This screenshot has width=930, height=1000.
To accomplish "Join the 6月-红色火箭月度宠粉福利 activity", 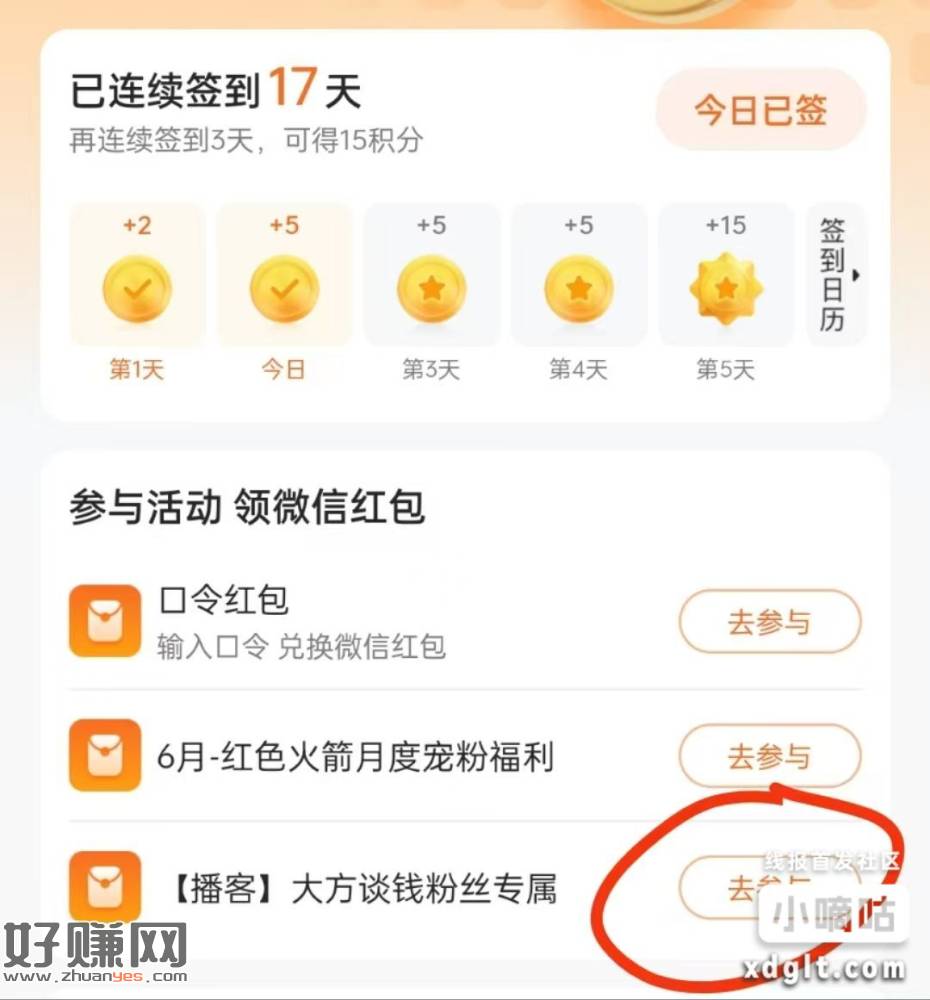I will [769, 757].
